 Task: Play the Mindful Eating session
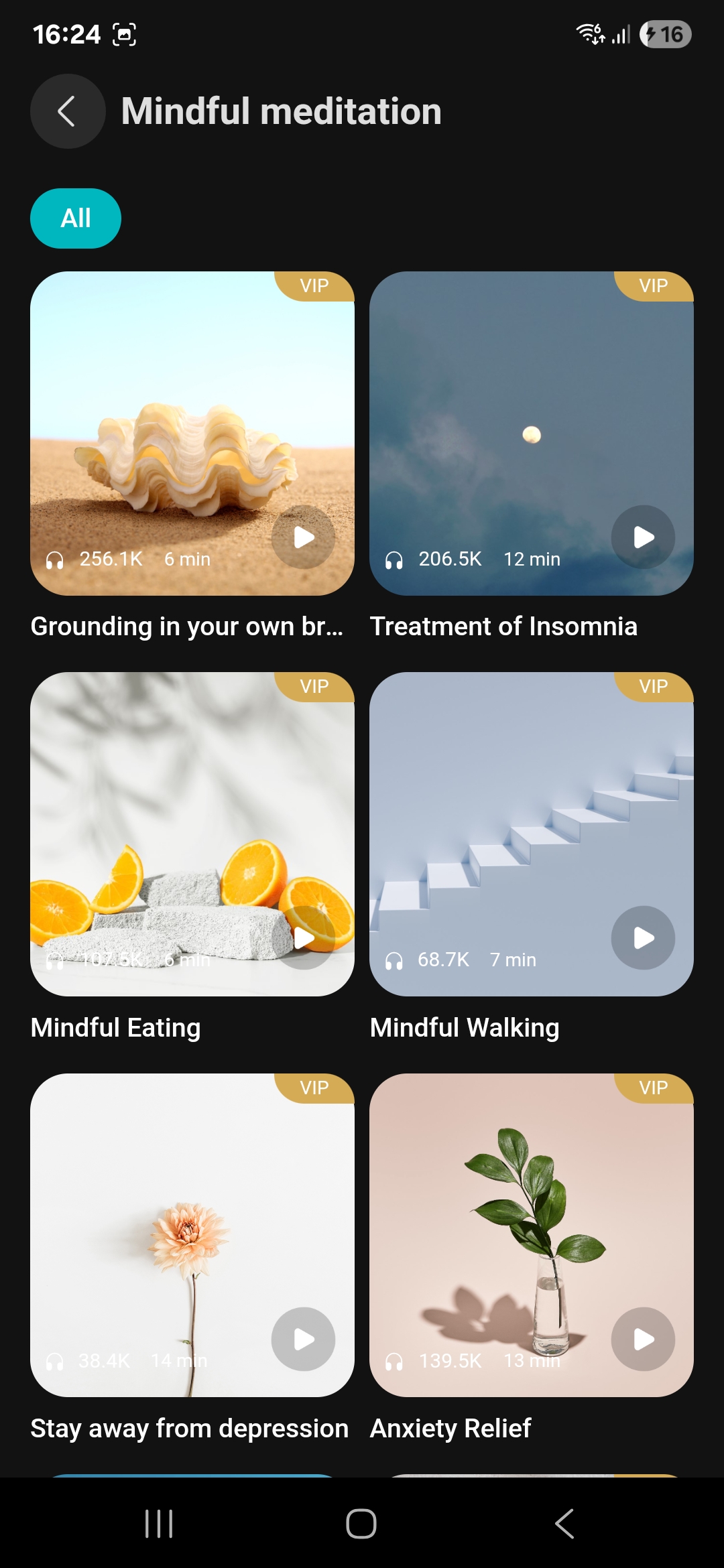(304, 938)
